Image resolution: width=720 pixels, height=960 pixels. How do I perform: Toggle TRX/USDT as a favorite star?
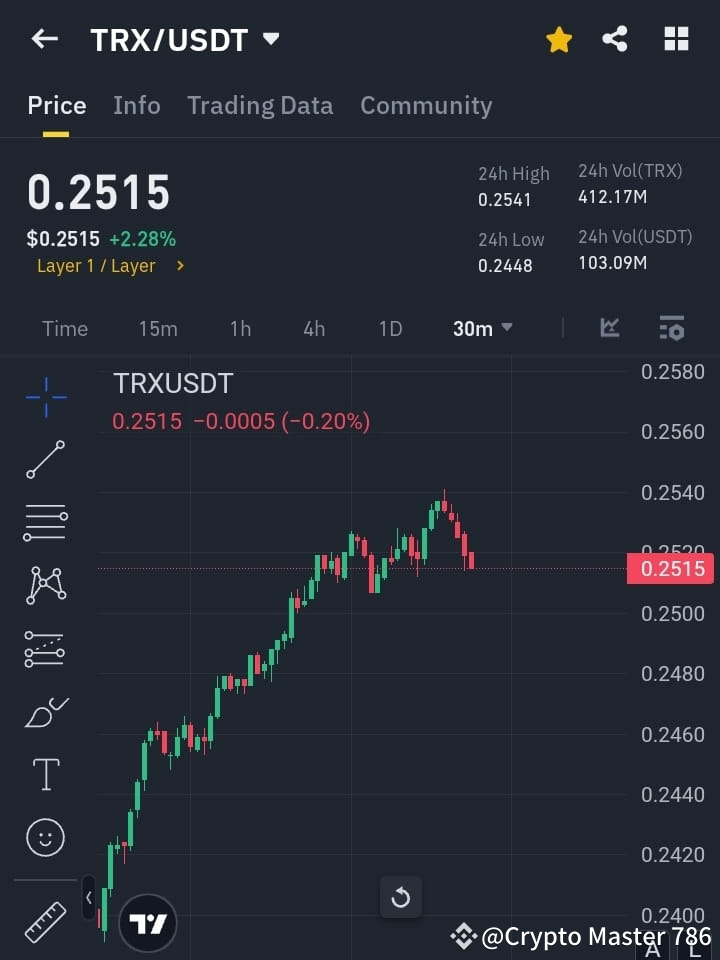[558, 39]
